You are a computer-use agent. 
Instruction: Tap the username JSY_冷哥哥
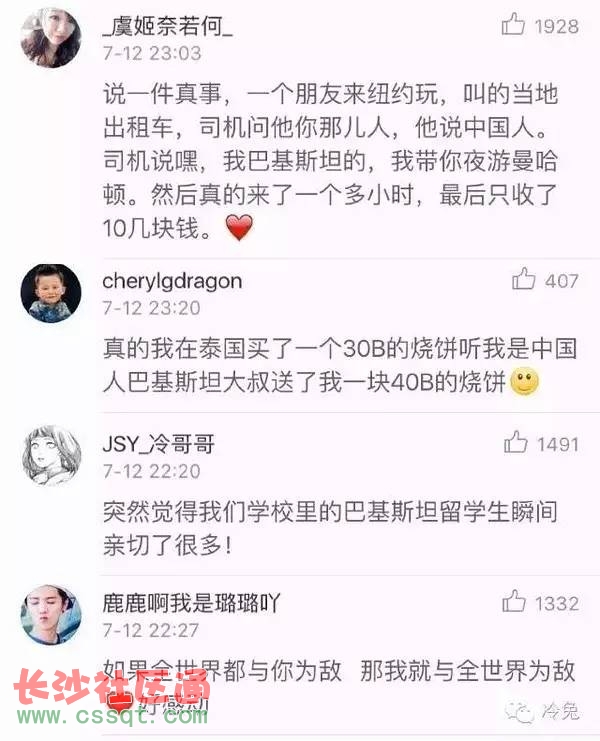pyautogui.click(x=159, y=444)
